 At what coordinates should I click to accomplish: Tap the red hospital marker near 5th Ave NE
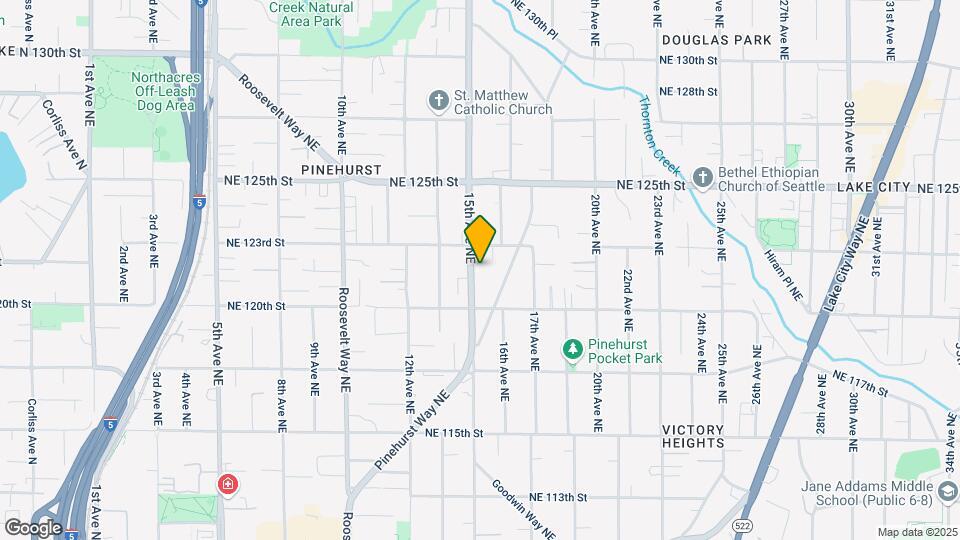point(228,485)
